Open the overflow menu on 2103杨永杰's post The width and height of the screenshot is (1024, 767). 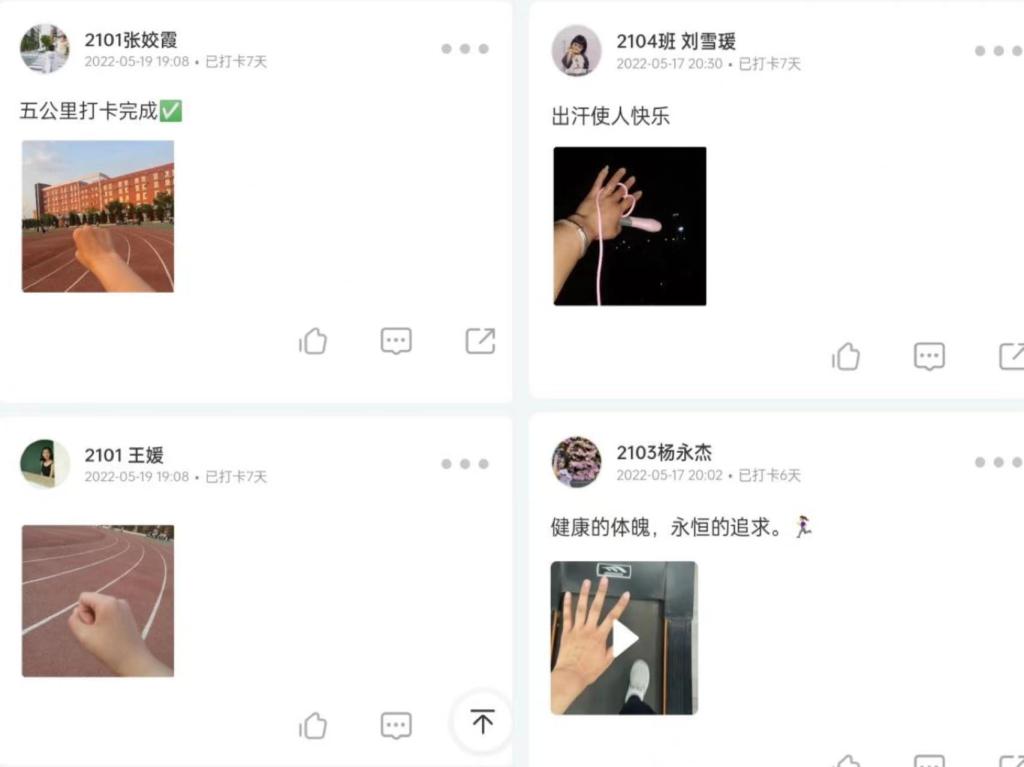(996, 462)
